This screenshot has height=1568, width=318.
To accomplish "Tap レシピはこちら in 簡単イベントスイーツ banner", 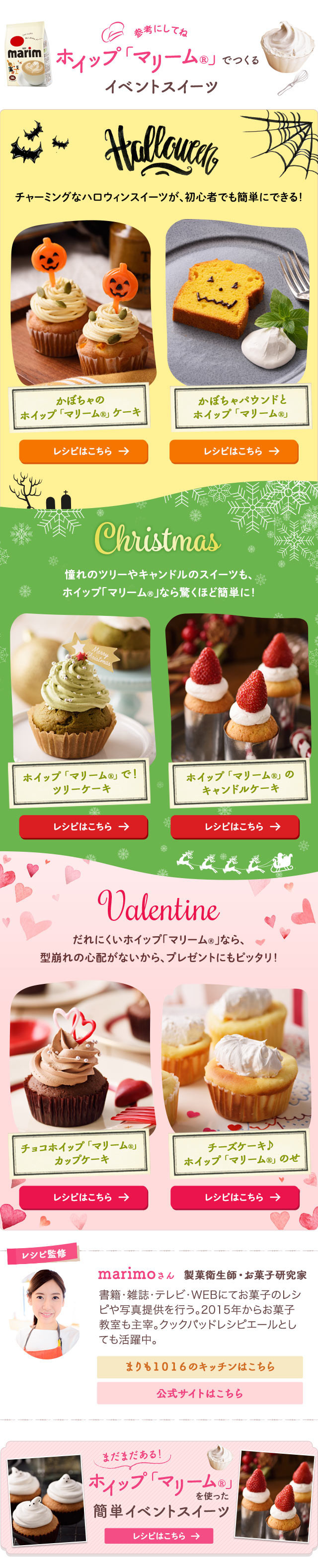I will pos(159,1536).
